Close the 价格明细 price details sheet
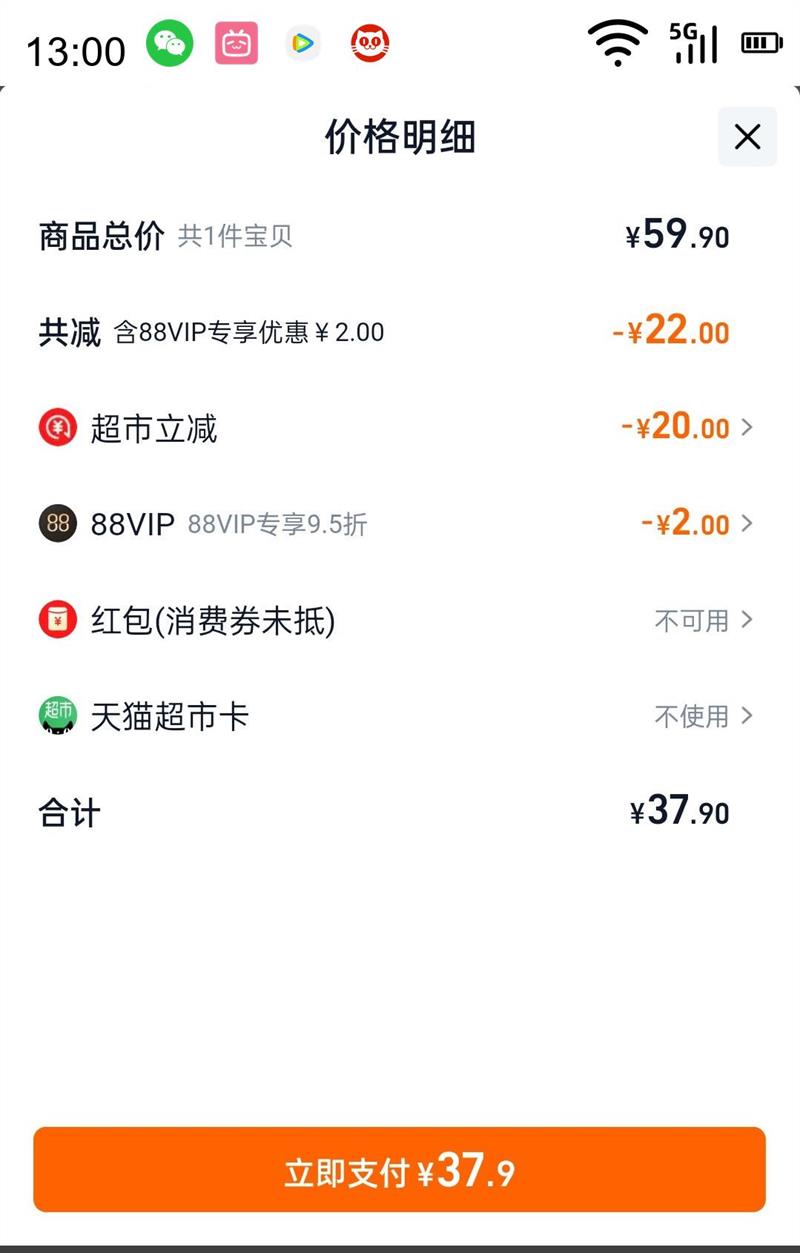This screenshot has height=1253, width=800. [x=747, y=137]
